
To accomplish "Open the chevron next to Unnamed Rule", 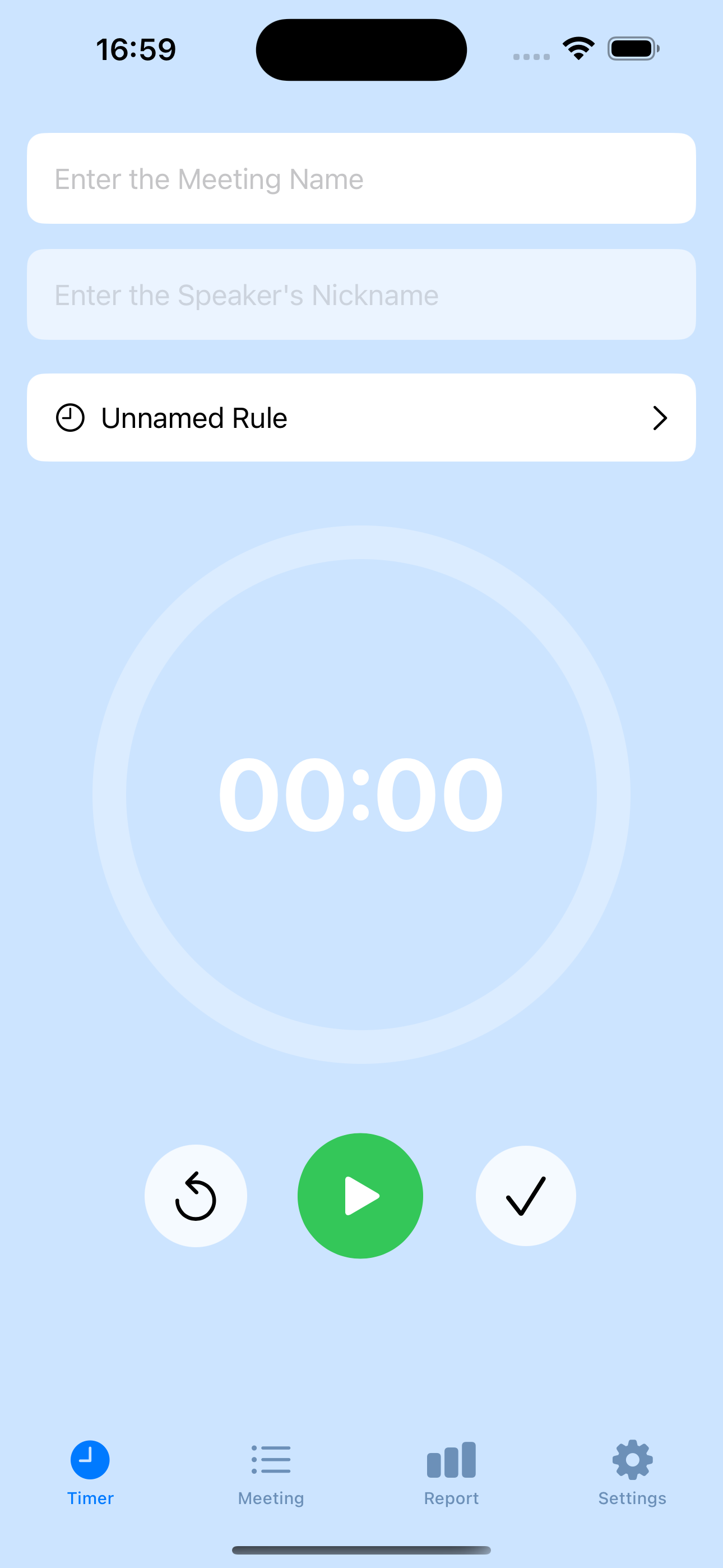I will (661, 418).
